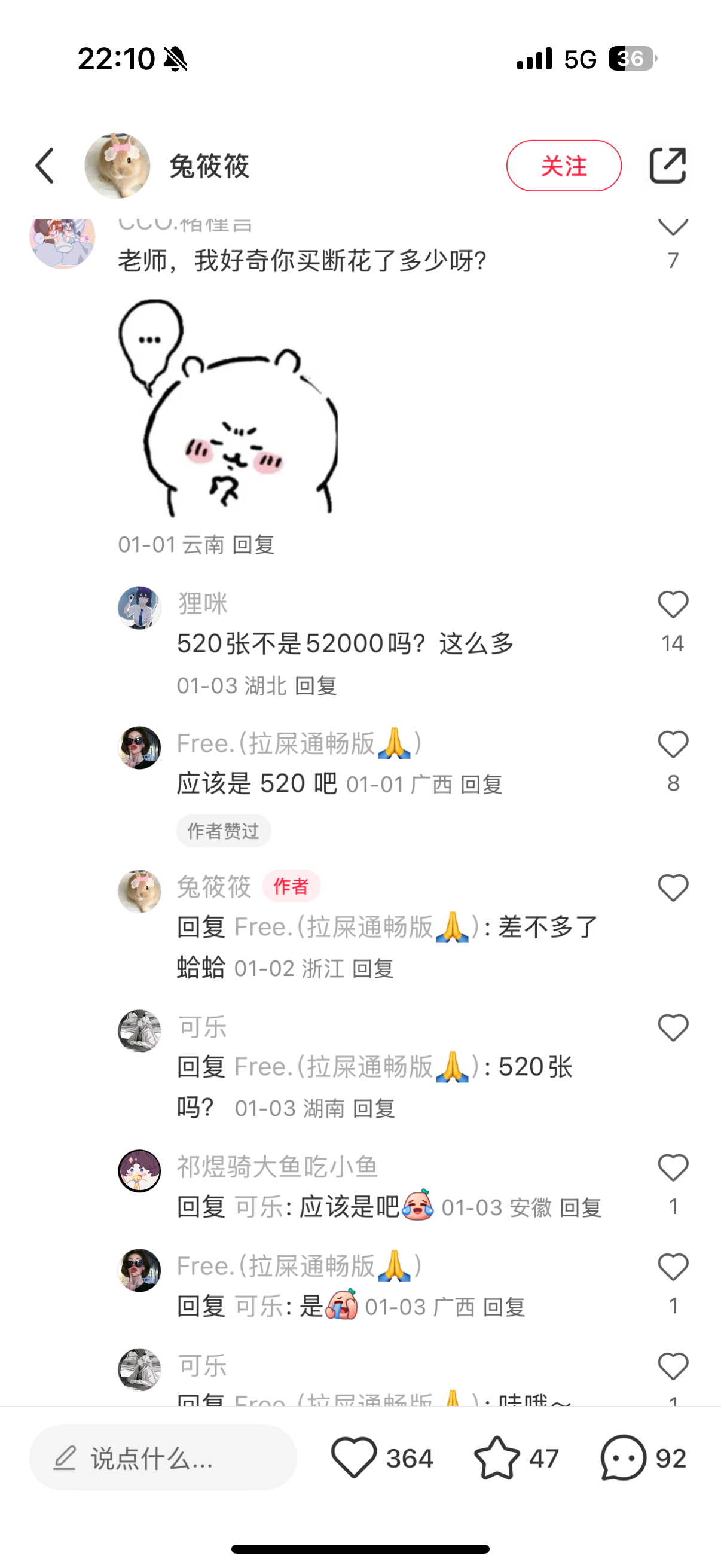721x1568 pixels.
Task: Share this post via the top-right icon
Action: 667,166
